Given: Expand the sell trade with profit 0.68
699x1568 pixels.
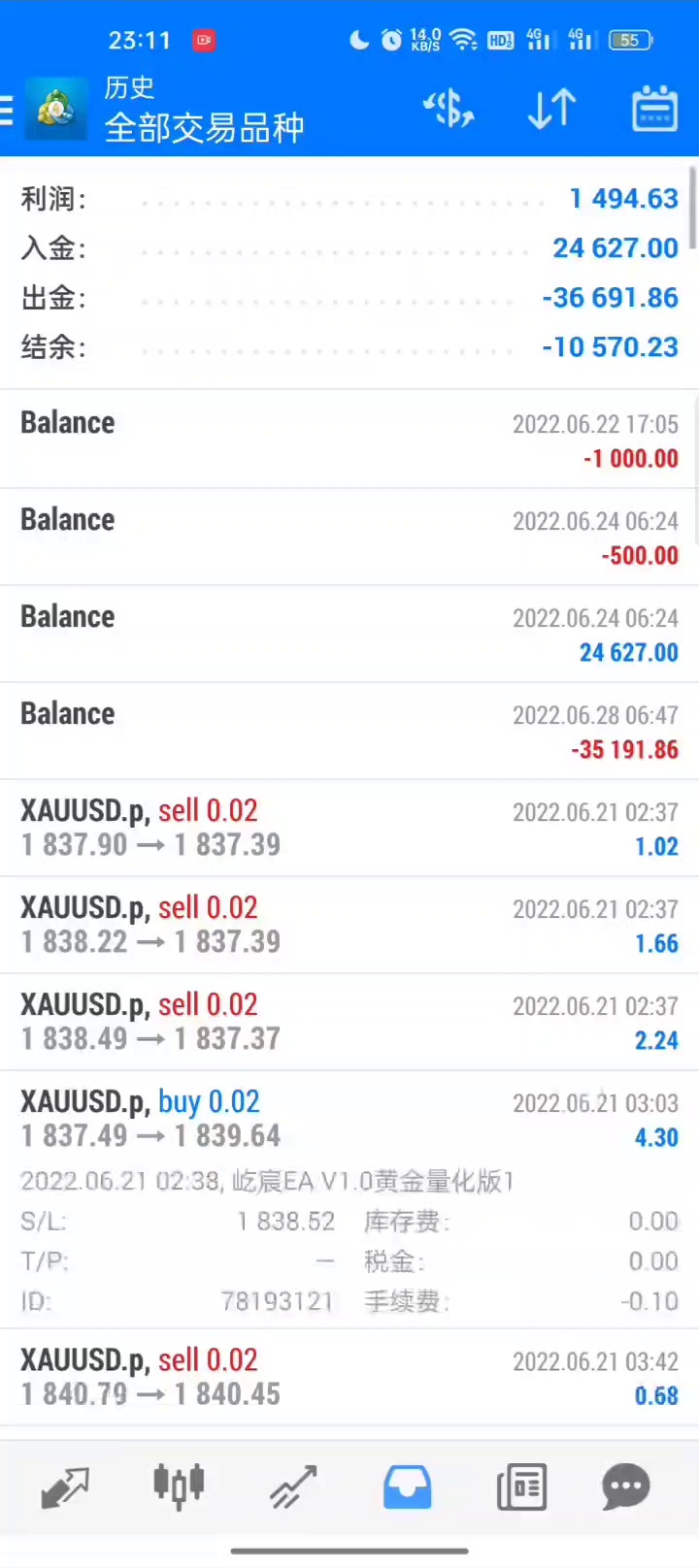Looking at the screenshot, I should pos(349,1377).
